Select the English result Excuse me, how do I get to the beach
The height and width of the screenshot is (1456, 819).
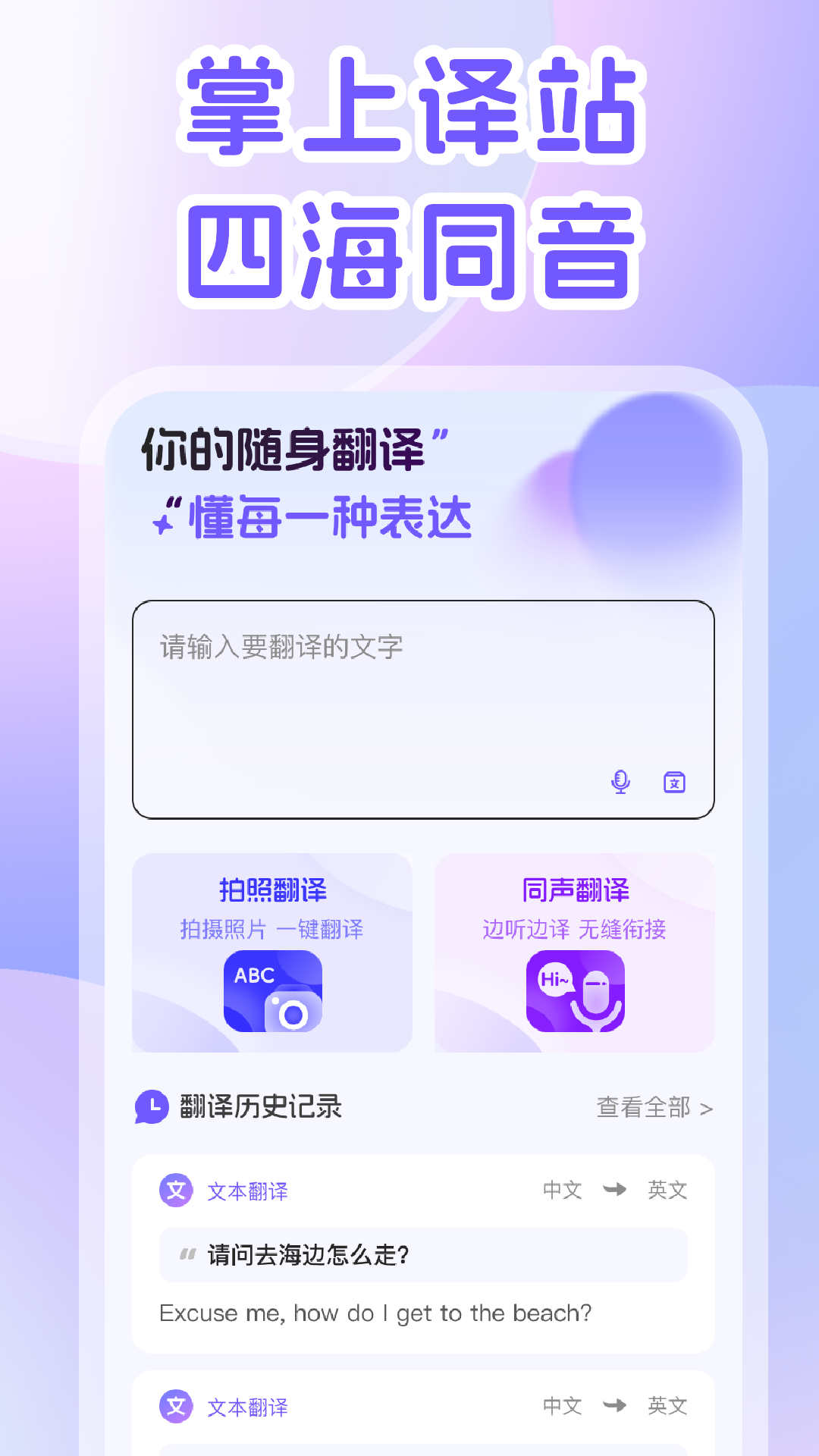click(375, 1313)
